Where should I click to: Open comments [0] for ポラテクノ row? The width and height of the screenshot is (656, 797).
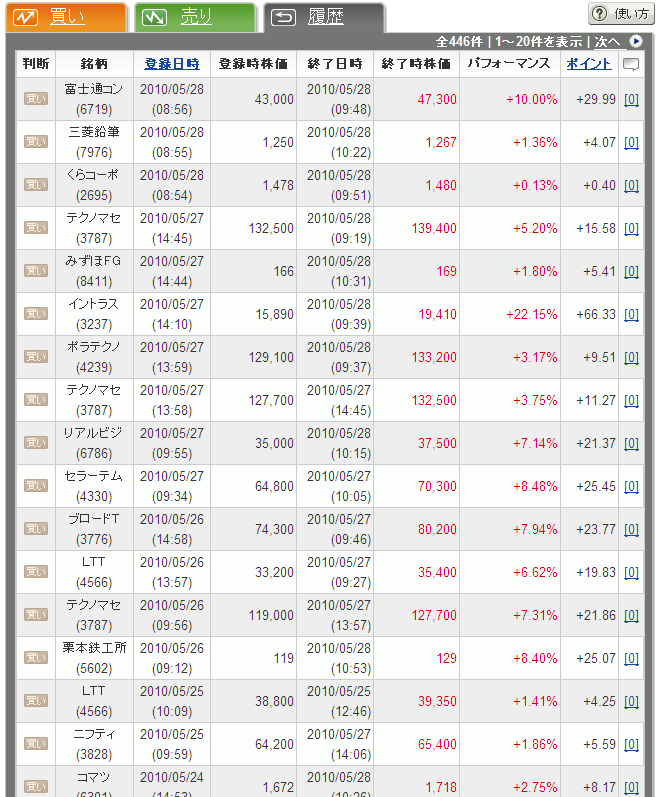coord(631,358)
